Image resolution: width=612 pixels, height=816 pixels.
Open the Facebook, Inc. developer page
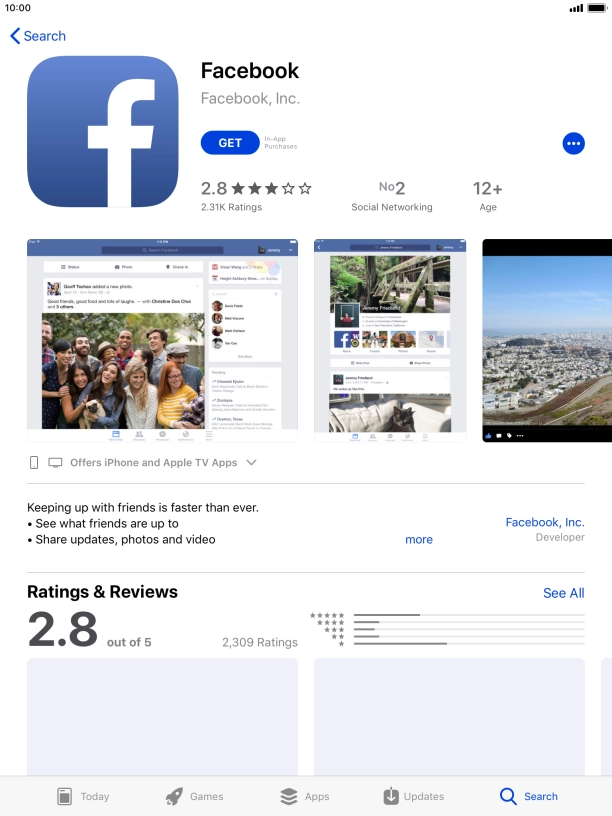click(x=544, y=523)
